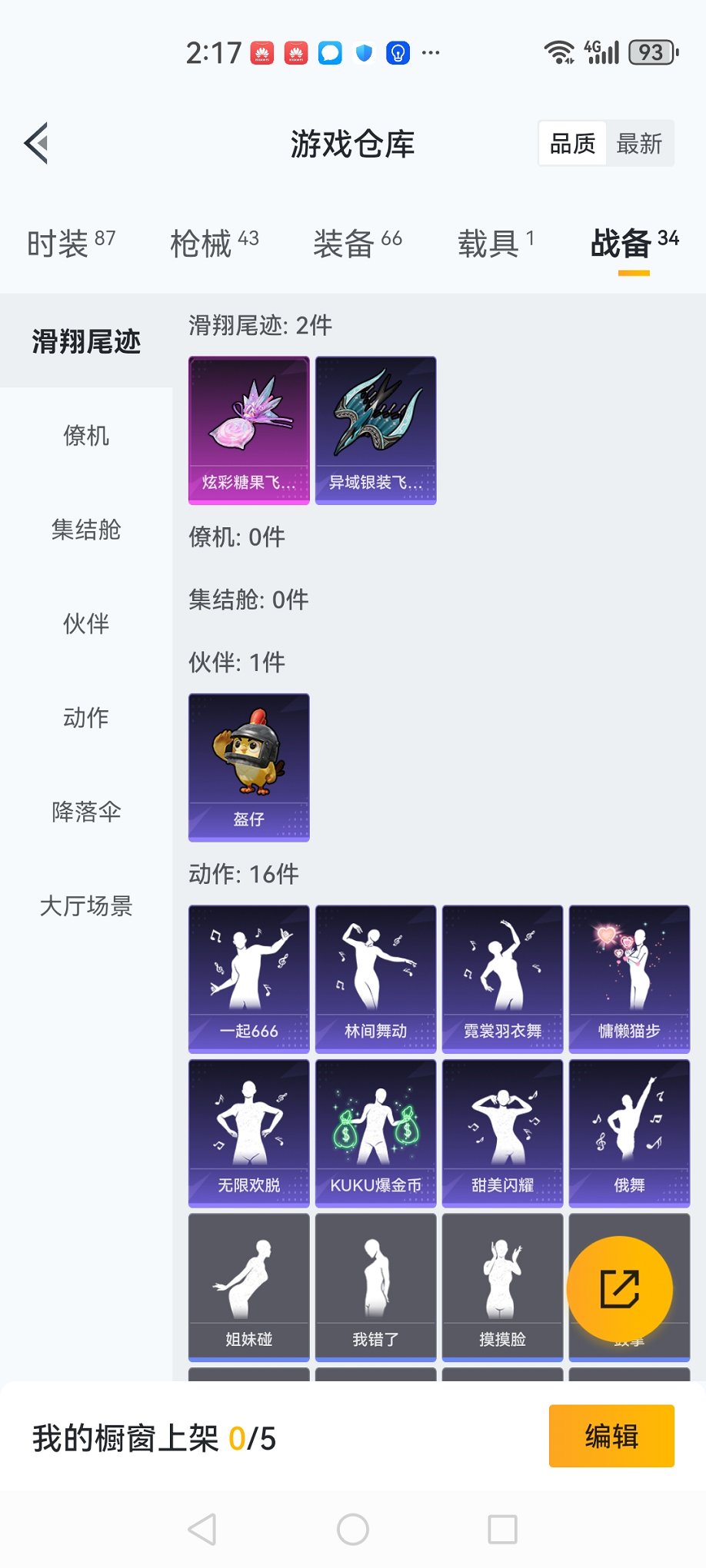
Task: Switch to the 枪械 tab
Action: point(214,244)
